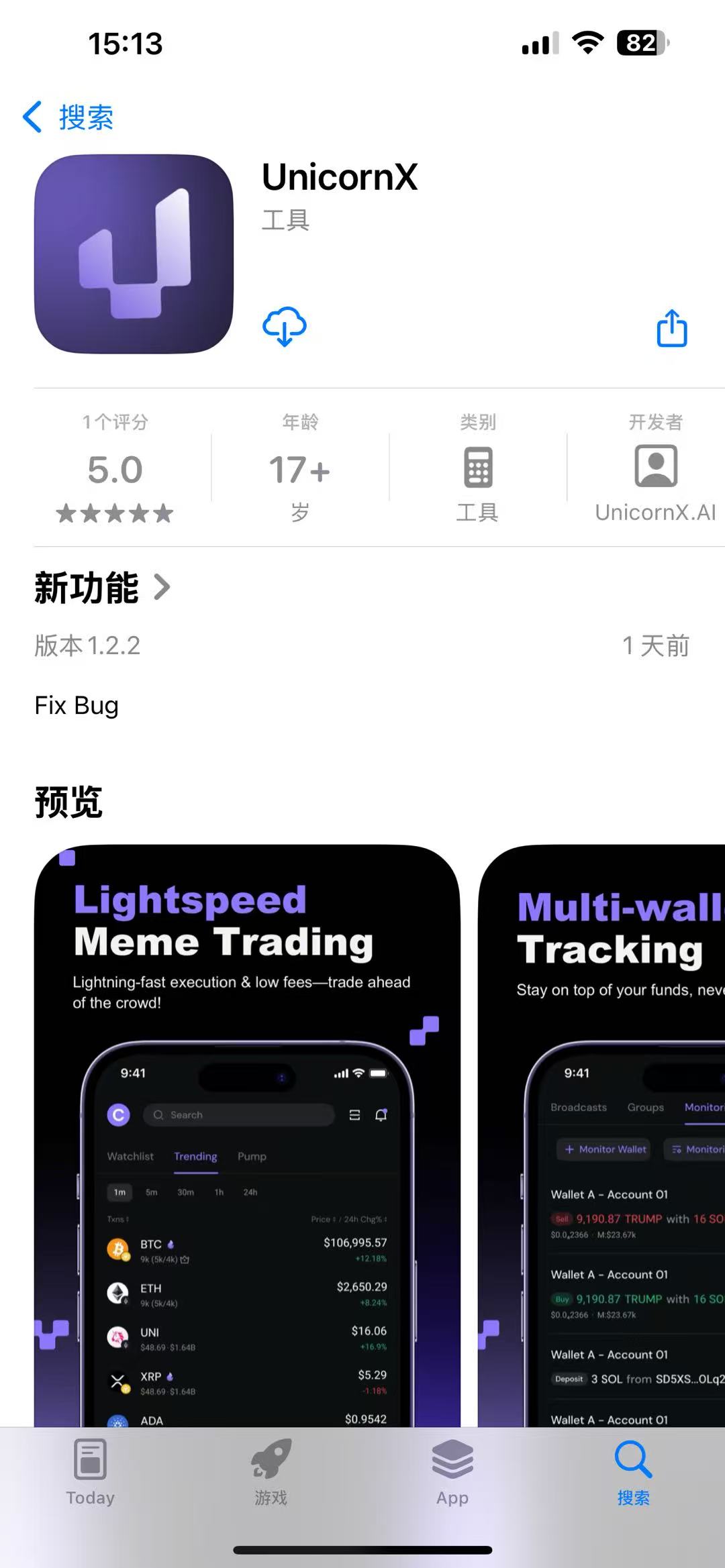Open 新功能 version history
This screenshot has width=725, height=1568.
pos(102,588)
